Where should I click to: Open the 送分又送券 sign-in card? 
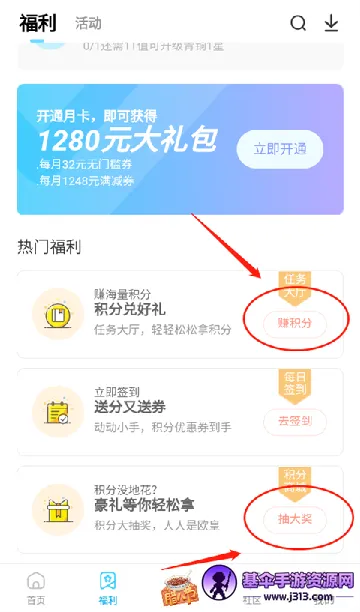180,412
